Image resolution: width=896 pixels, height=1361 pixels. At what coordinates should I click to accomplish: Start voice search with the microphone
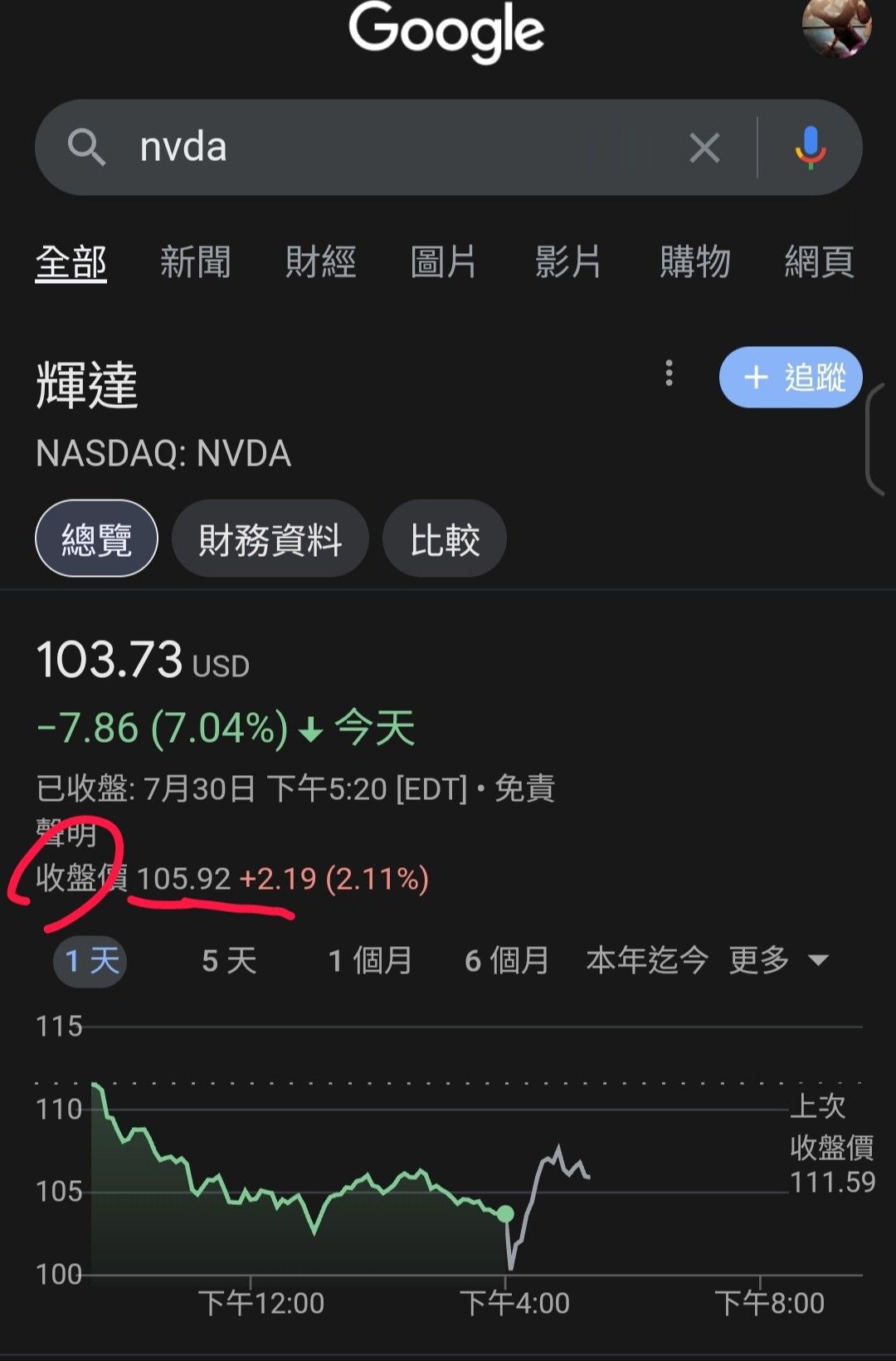point(811,149)
